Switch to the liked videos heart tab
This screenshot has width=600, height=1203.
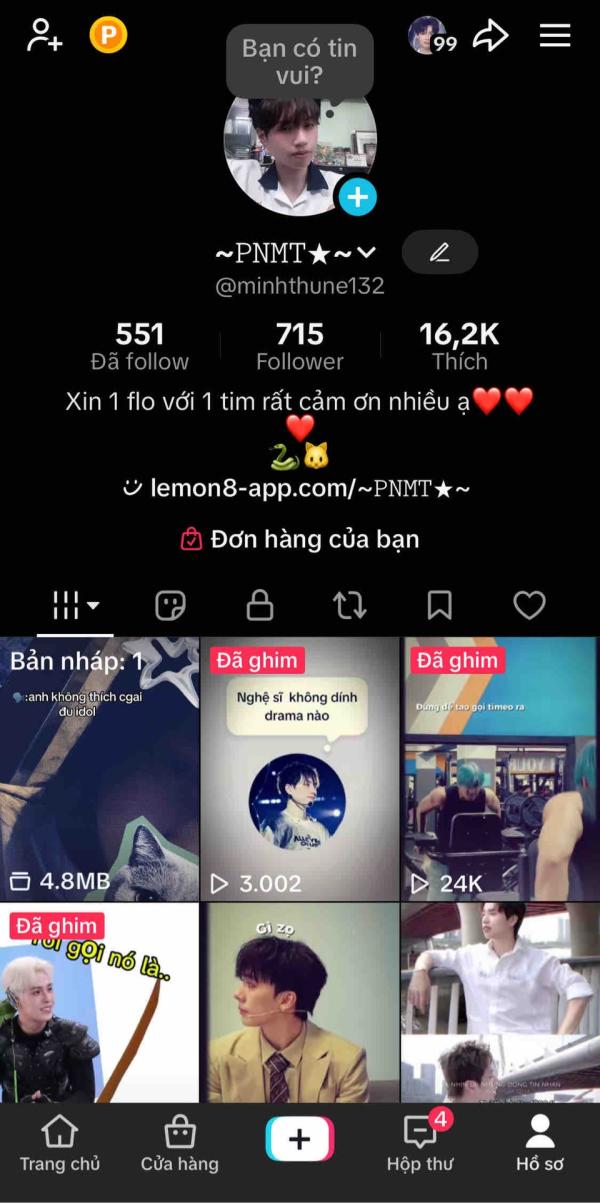pos(529,605)
